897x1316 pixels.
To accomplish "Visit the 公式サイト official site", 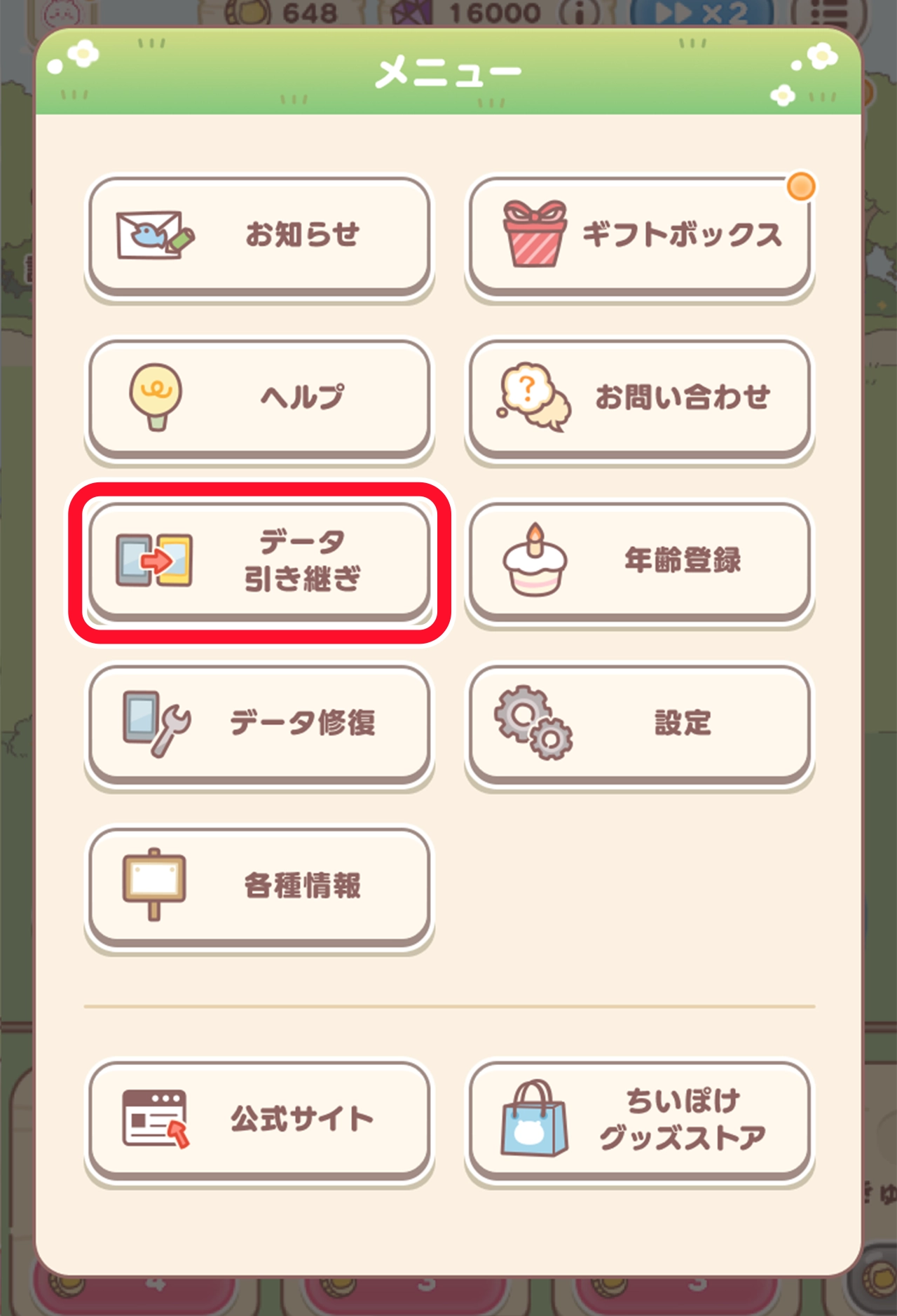I will coord(259,1119).
